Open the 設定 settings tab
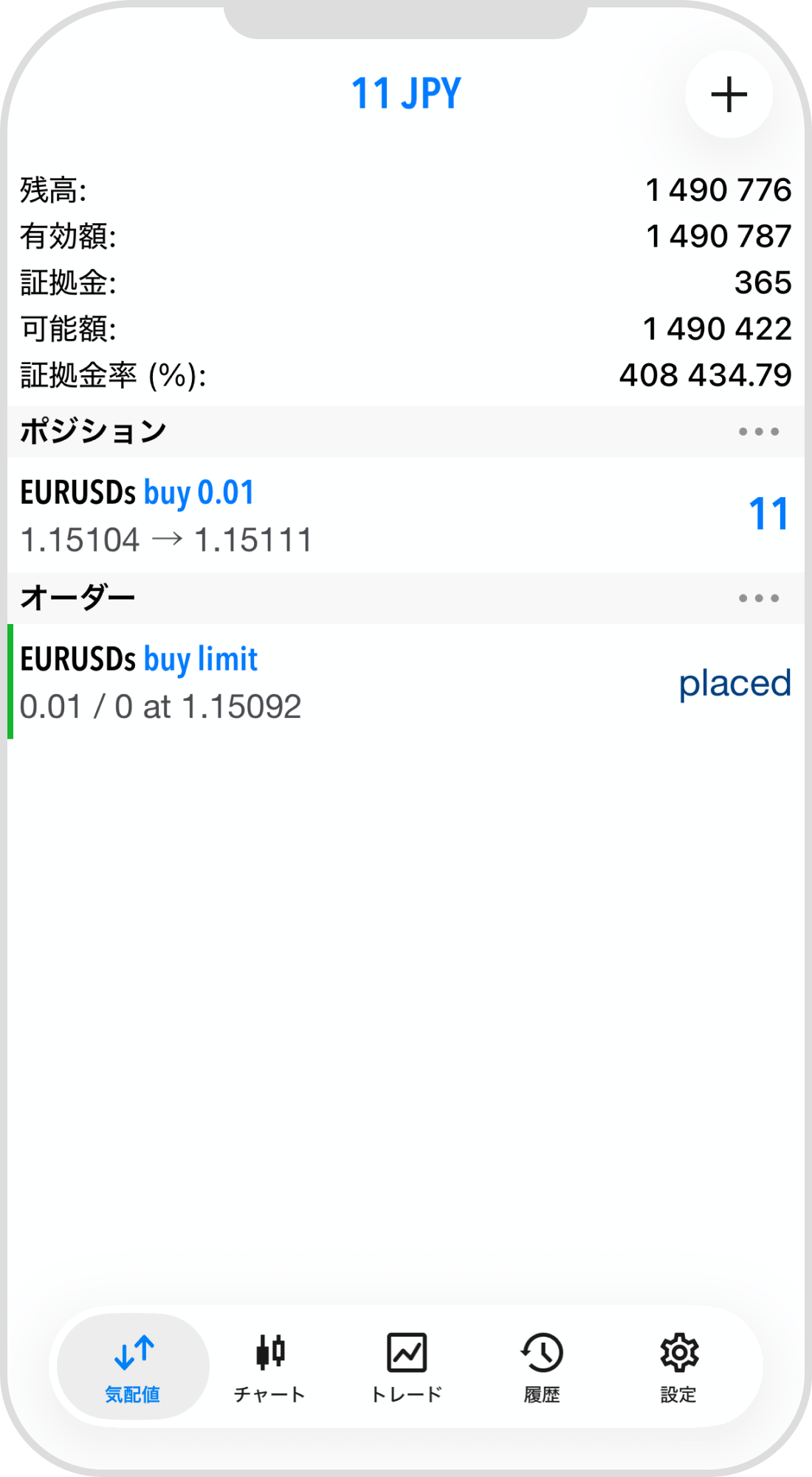The image size is (812, 1477). coord(678,1366)
